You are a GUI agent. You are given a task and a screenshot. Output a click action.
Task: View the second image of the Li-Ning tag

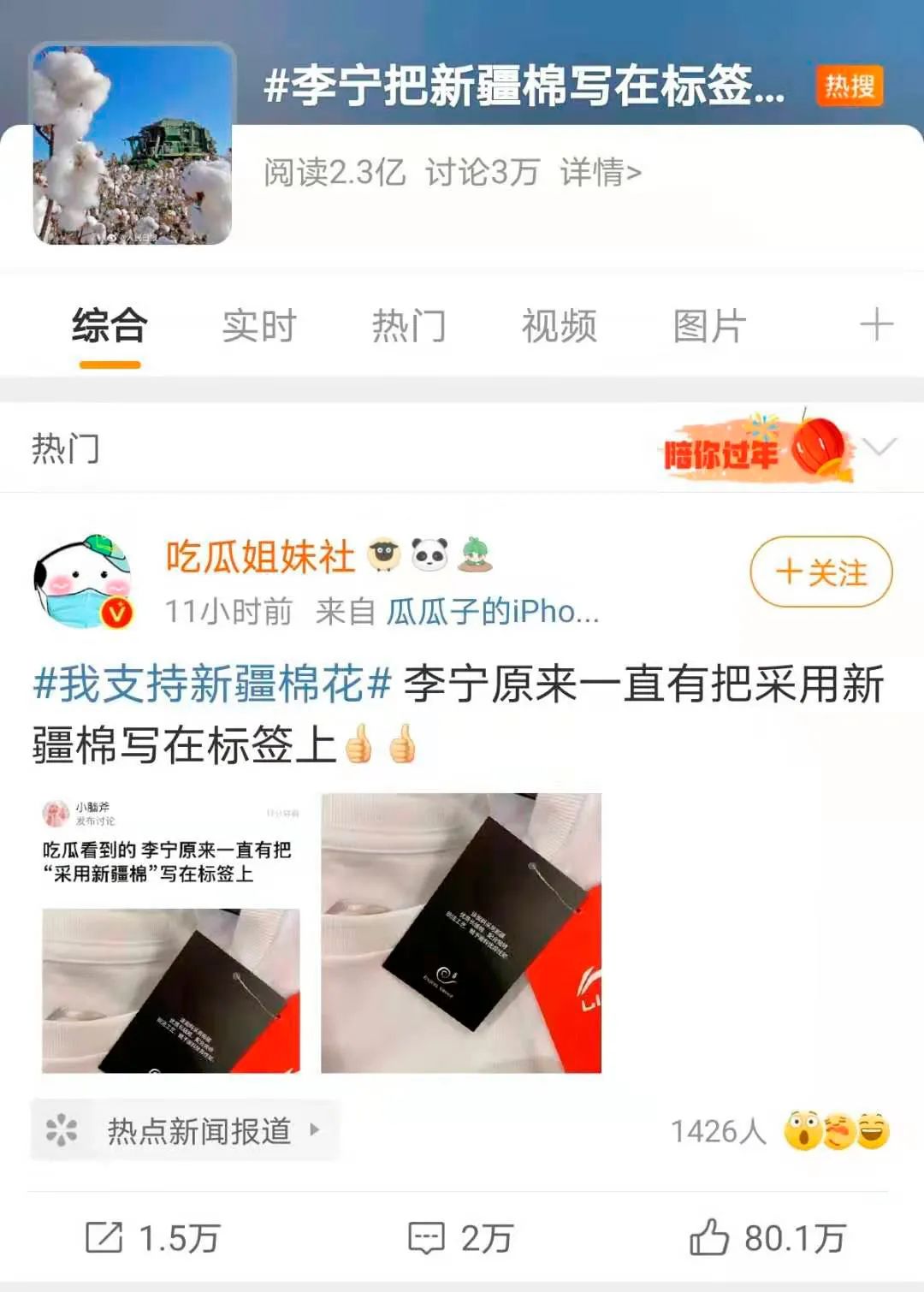pyautogui.click(x=461, y=933)
